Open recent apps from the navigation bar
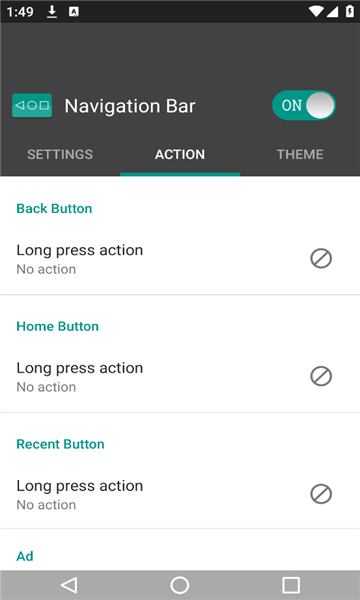The width and height of the screenshot is (360, 600). coord(291,585)
